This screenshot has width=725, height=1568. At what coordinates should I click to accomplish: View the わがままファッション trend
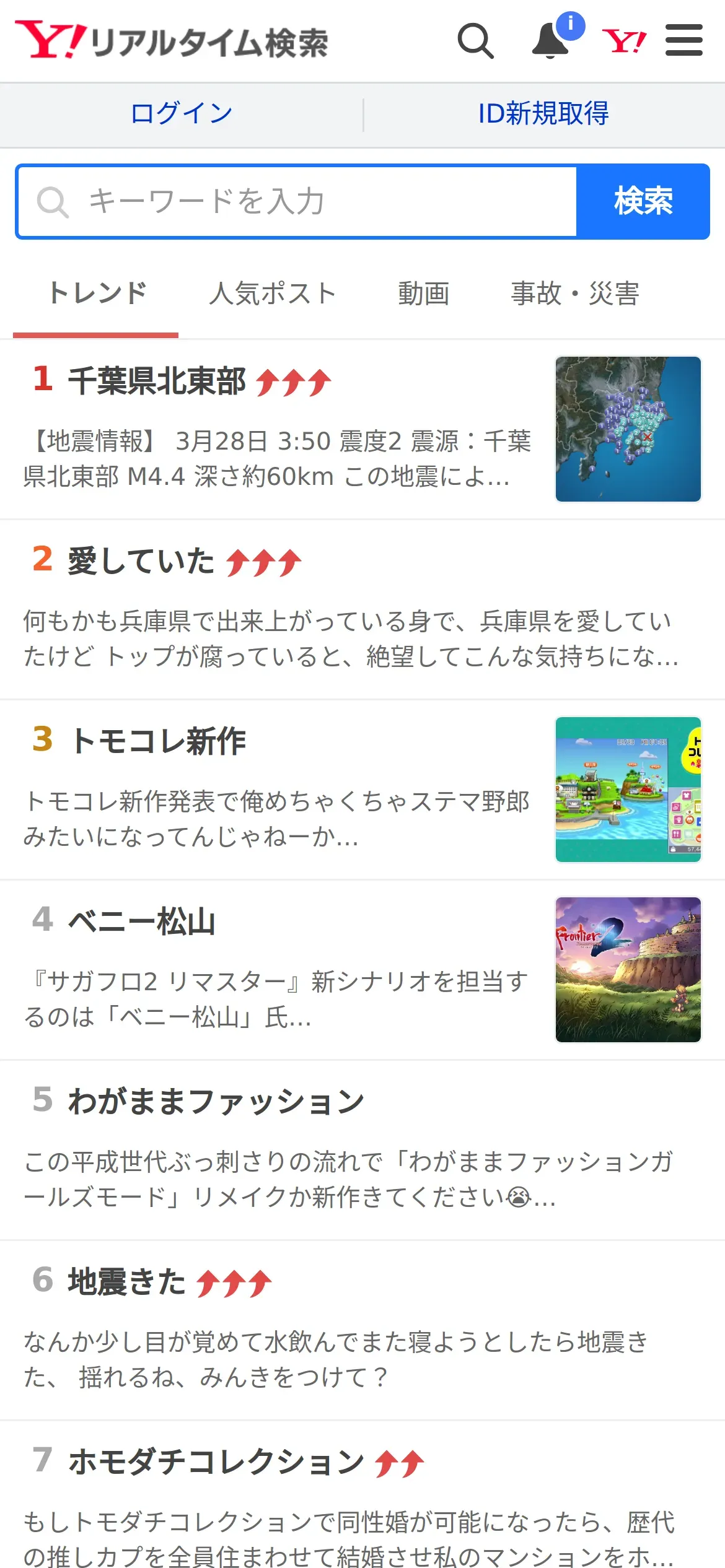pyautogui.click(x=216, y=1102)
